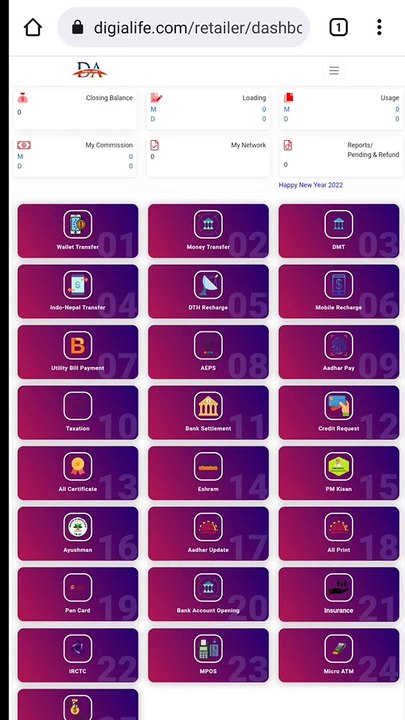Select Pan Card tile
The height and width of the screenshot is (720, 405).
coord(78,594)
